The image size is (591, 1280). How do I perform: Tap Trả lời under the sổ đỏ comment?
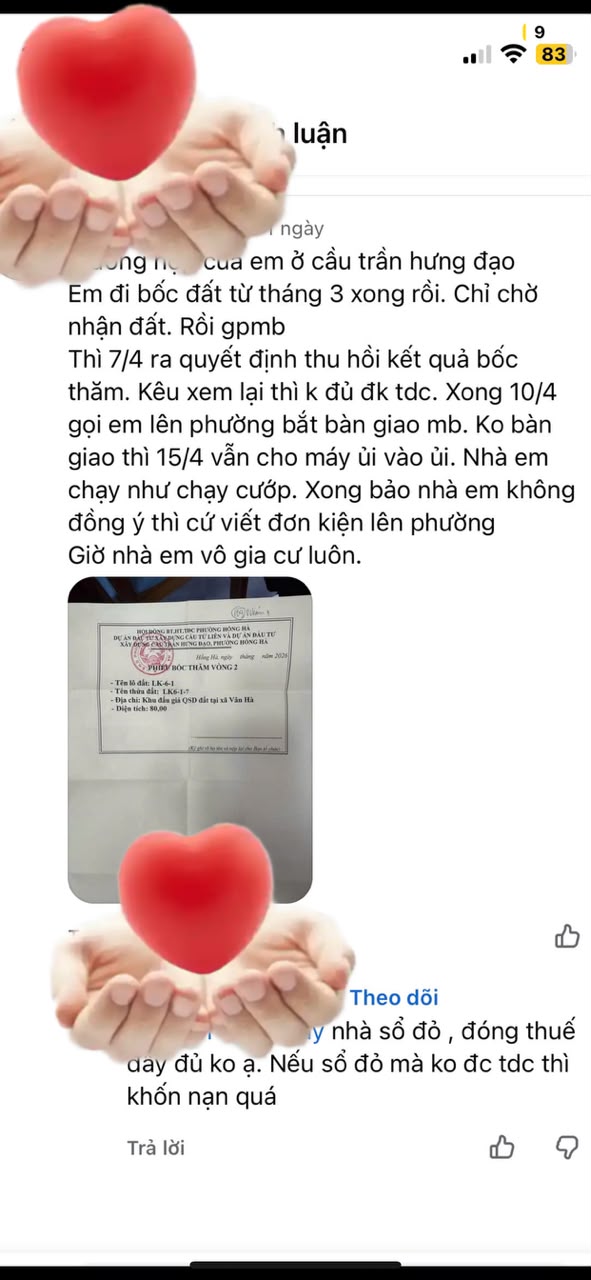[156, 1147]
